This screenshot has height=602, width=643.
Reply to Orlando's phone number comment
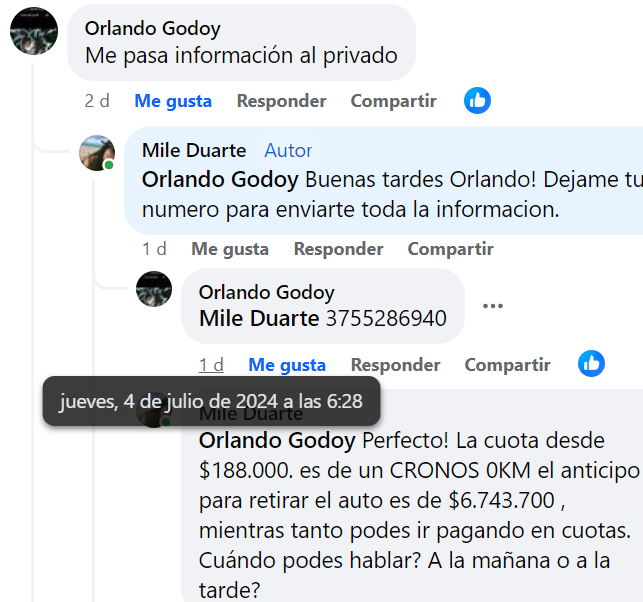395,365
